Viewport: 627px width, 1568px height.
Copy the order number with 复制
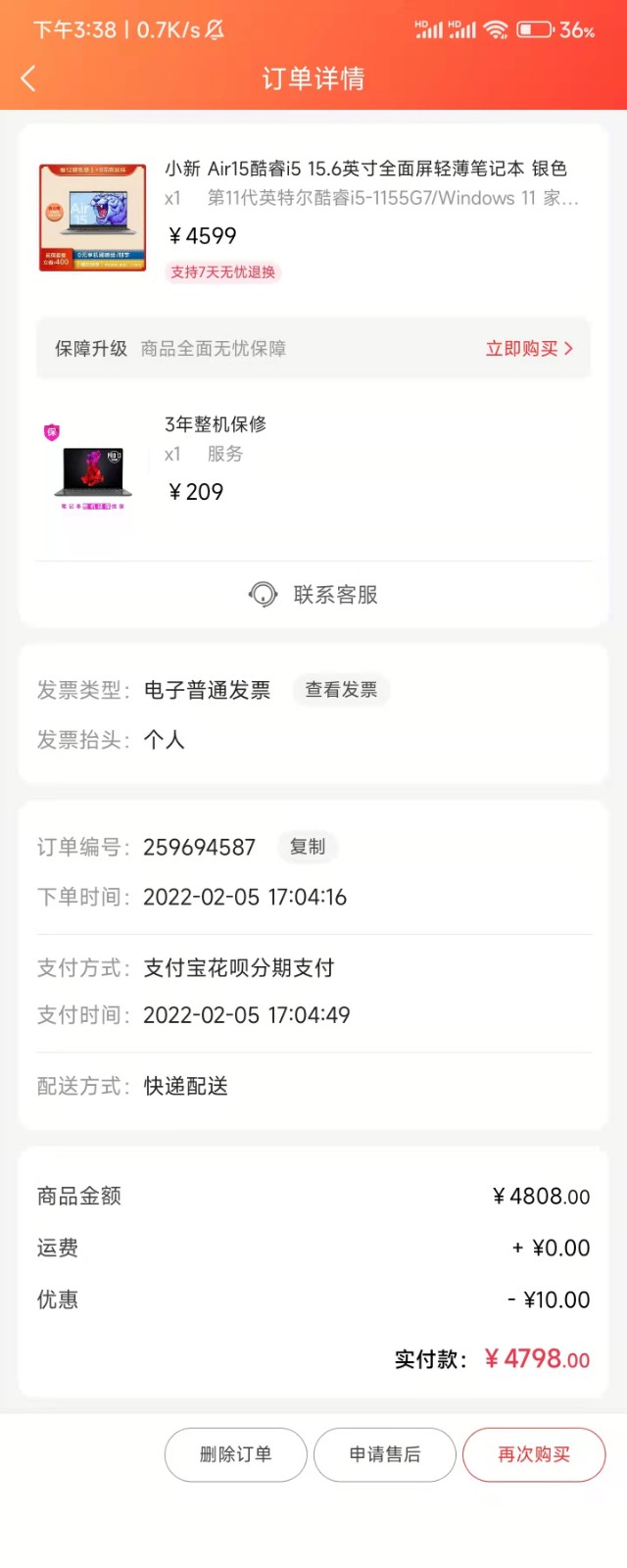click(308, 847)
